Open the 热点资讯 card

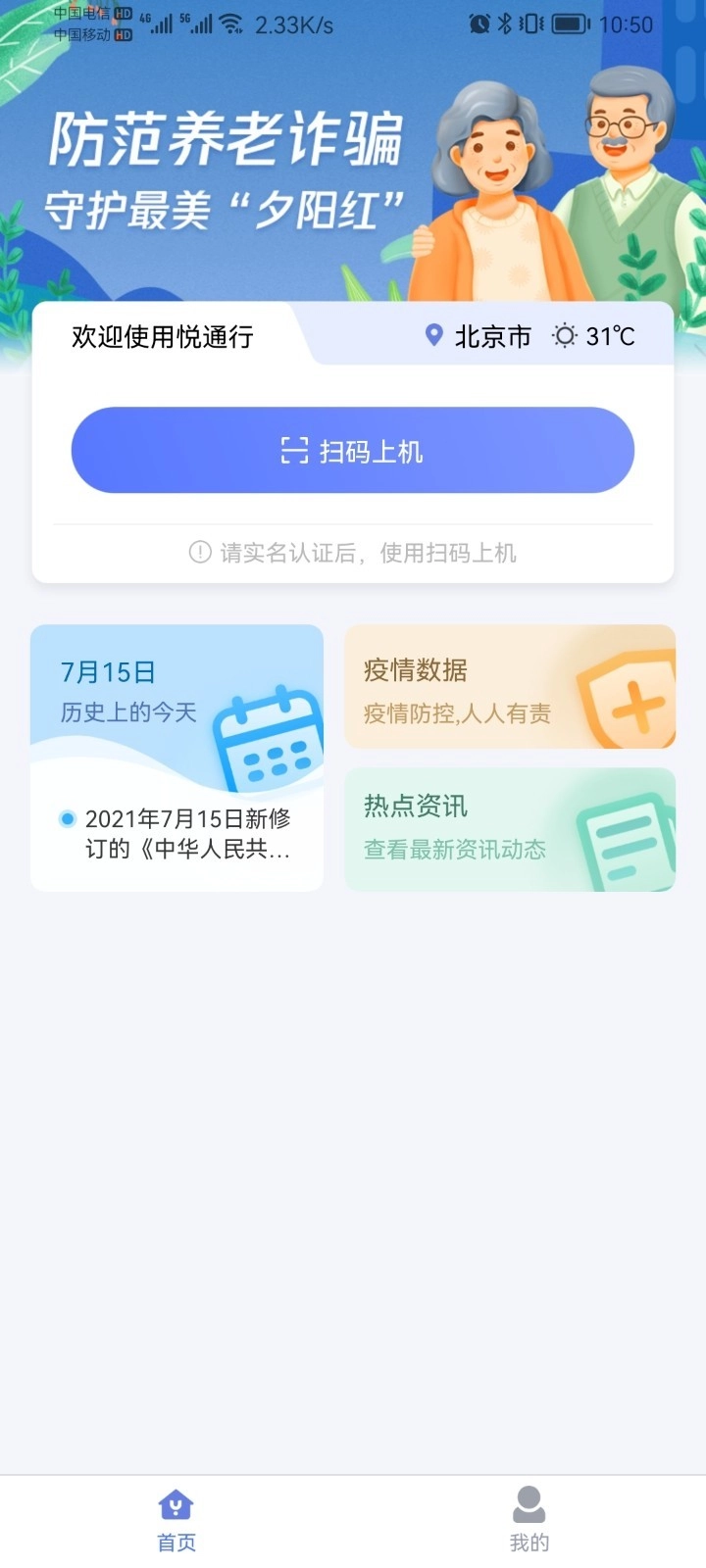(510, 828)
